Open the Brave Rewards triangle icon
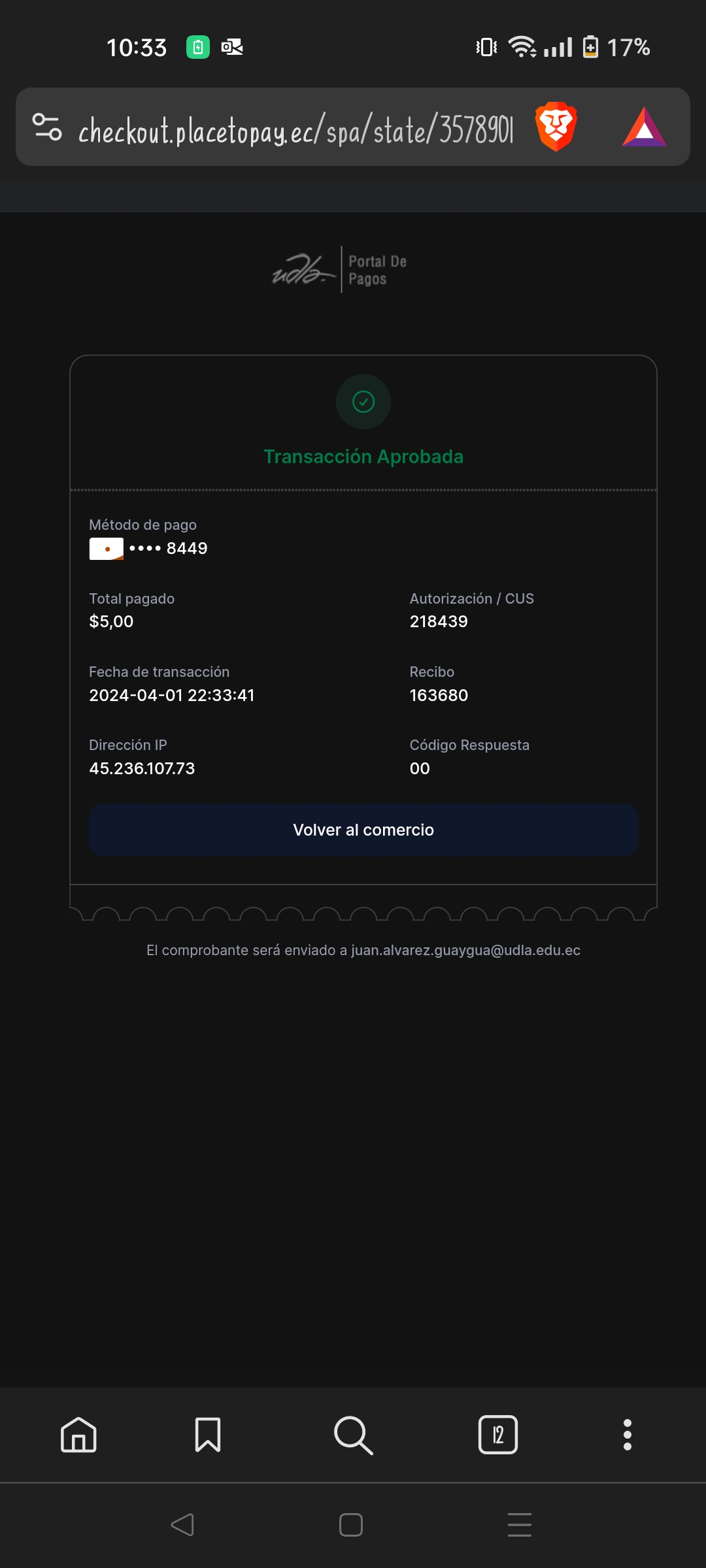The width and height of the screenshot is (706, 1568). pos(644,127)
